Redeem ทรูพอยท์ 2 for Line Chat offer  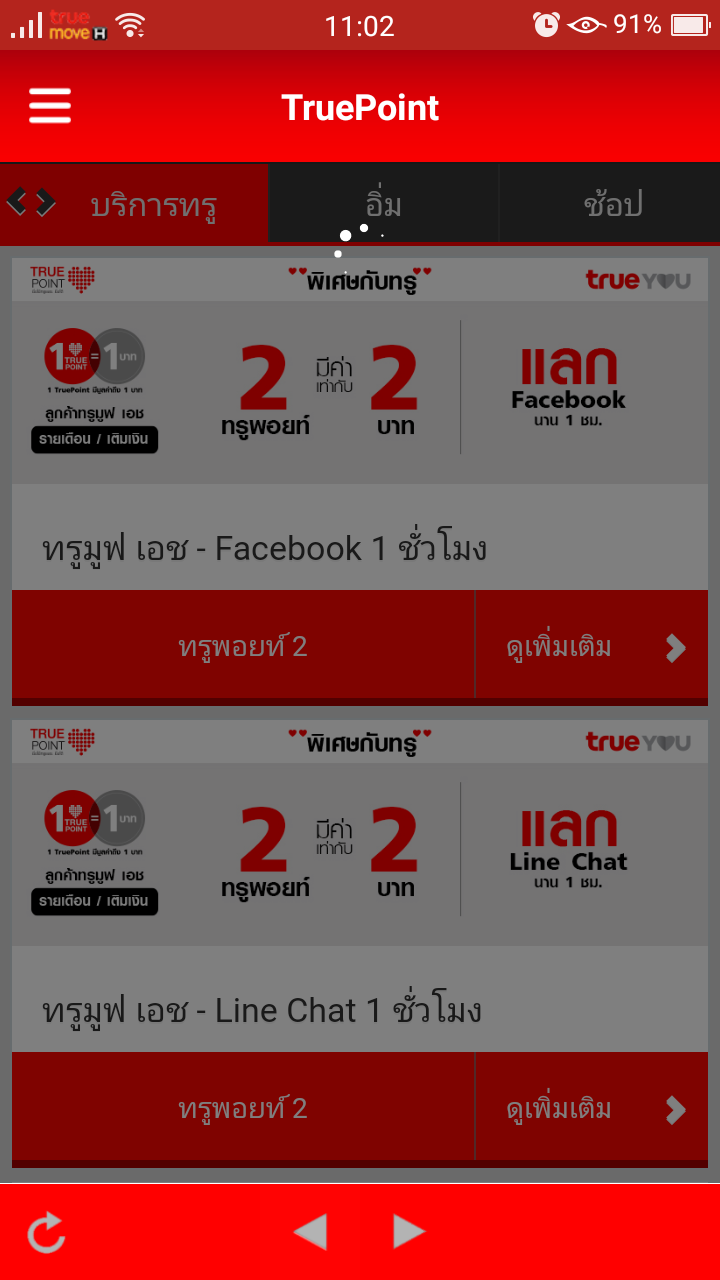tap(243, 1108)
